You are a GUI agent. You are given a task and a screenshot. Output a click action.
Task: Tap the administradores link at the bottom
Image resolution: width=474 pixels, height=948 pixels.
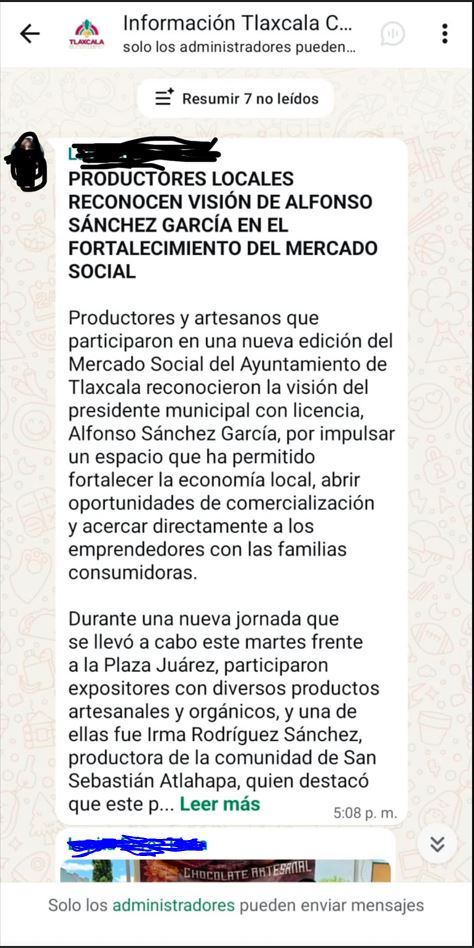(x=174, y=905)
